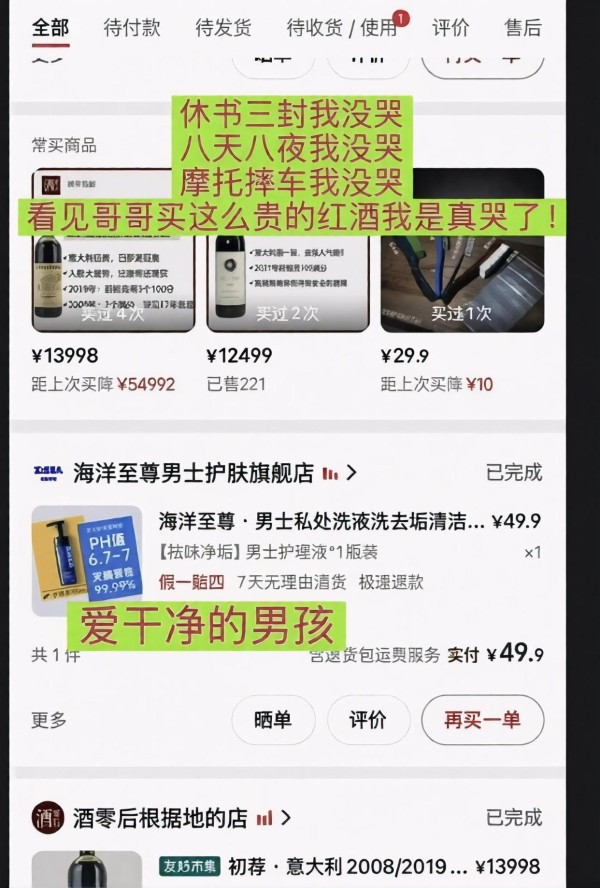Switch to the 待发货 tab
The width and height of the screenshot is (600, 888).
(223, 28)
